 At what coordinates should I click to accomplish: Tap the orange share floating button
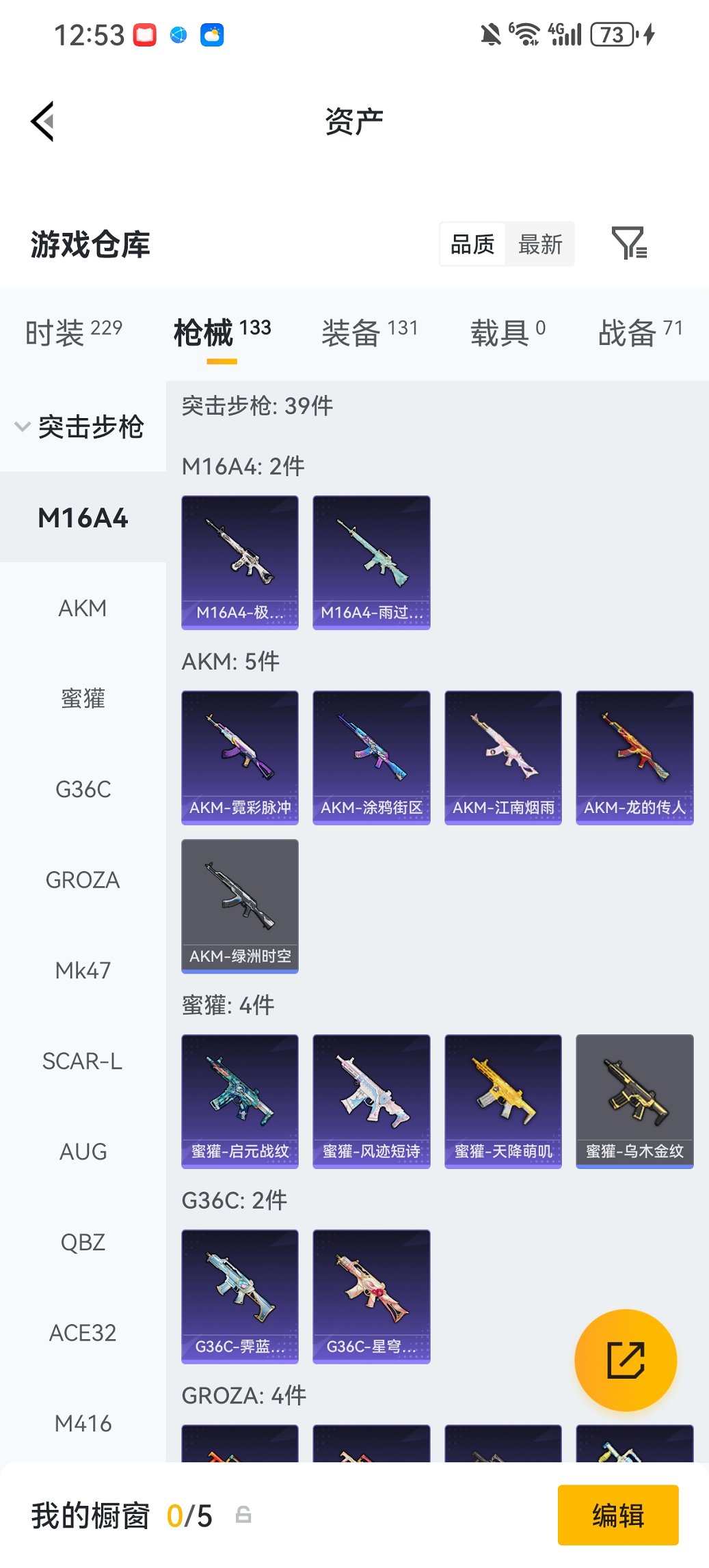pyautogui.click(x=626, y=1360)
